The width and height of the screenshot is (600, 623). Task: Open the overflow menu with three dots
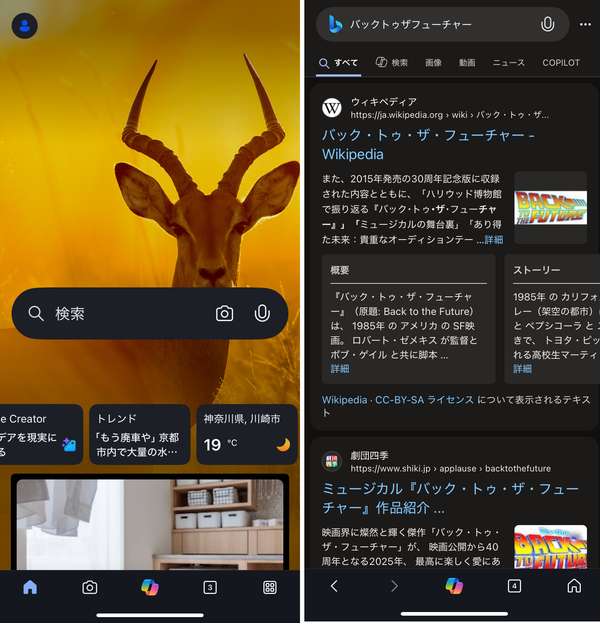pyautogui.click(x=585, y=25)
